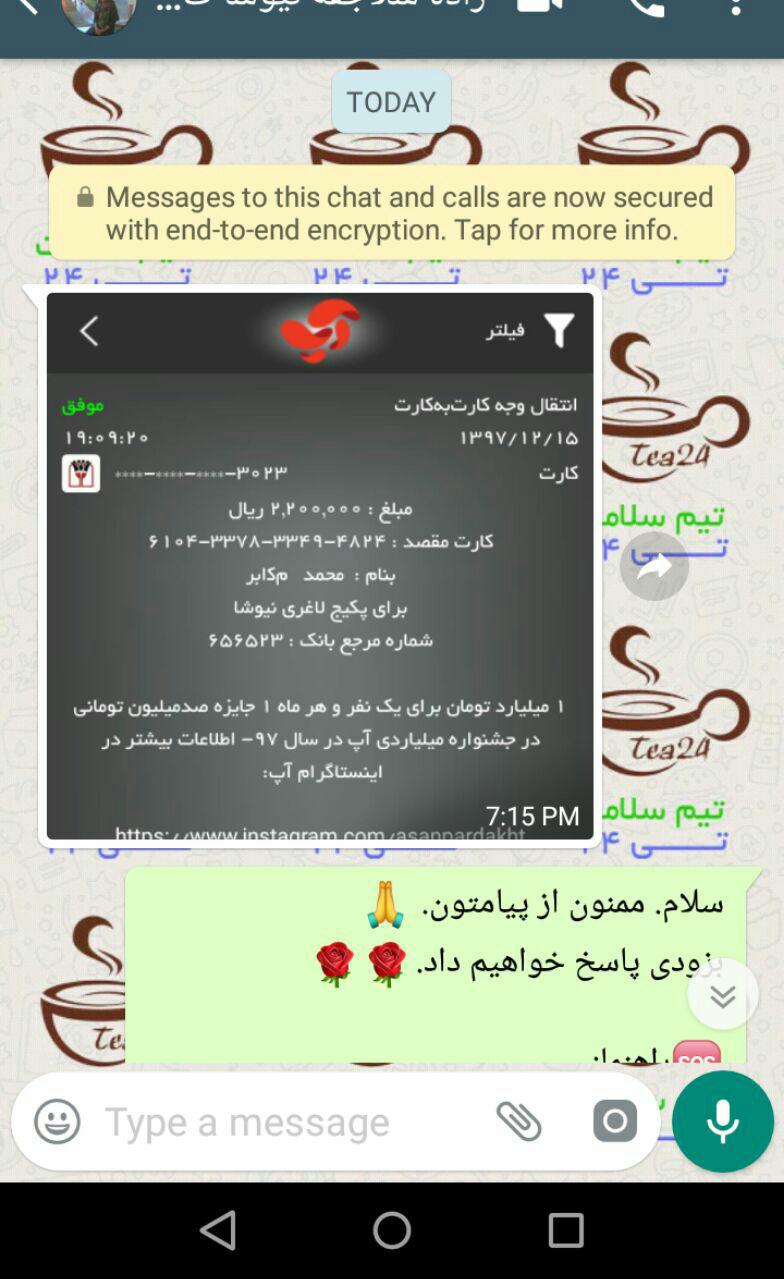Go back with the system back button
This screenshot has width=784, height=1279.
tap(218, 1230)
